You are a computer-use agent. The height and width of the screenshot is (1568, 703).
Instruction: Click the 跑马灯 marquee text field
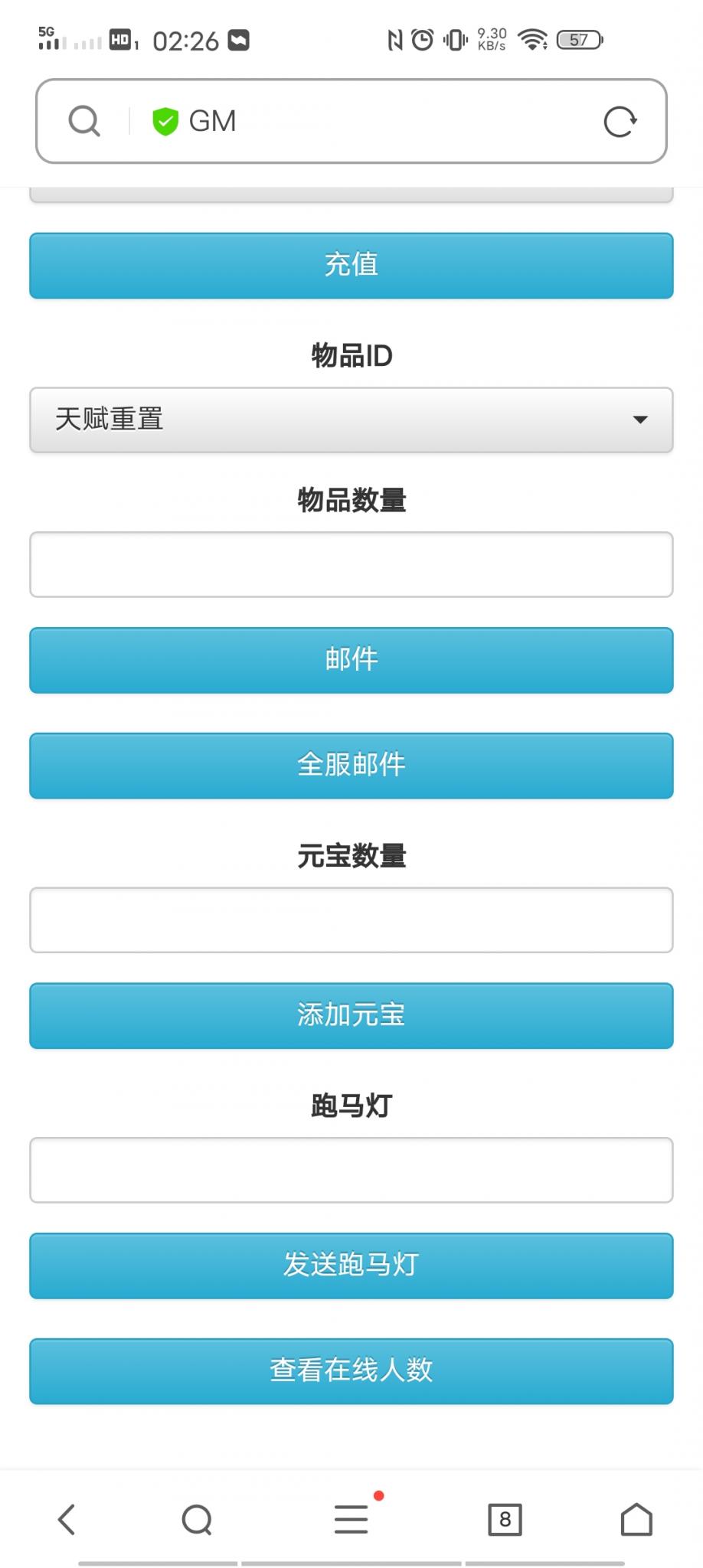[x=351, y=1169]
